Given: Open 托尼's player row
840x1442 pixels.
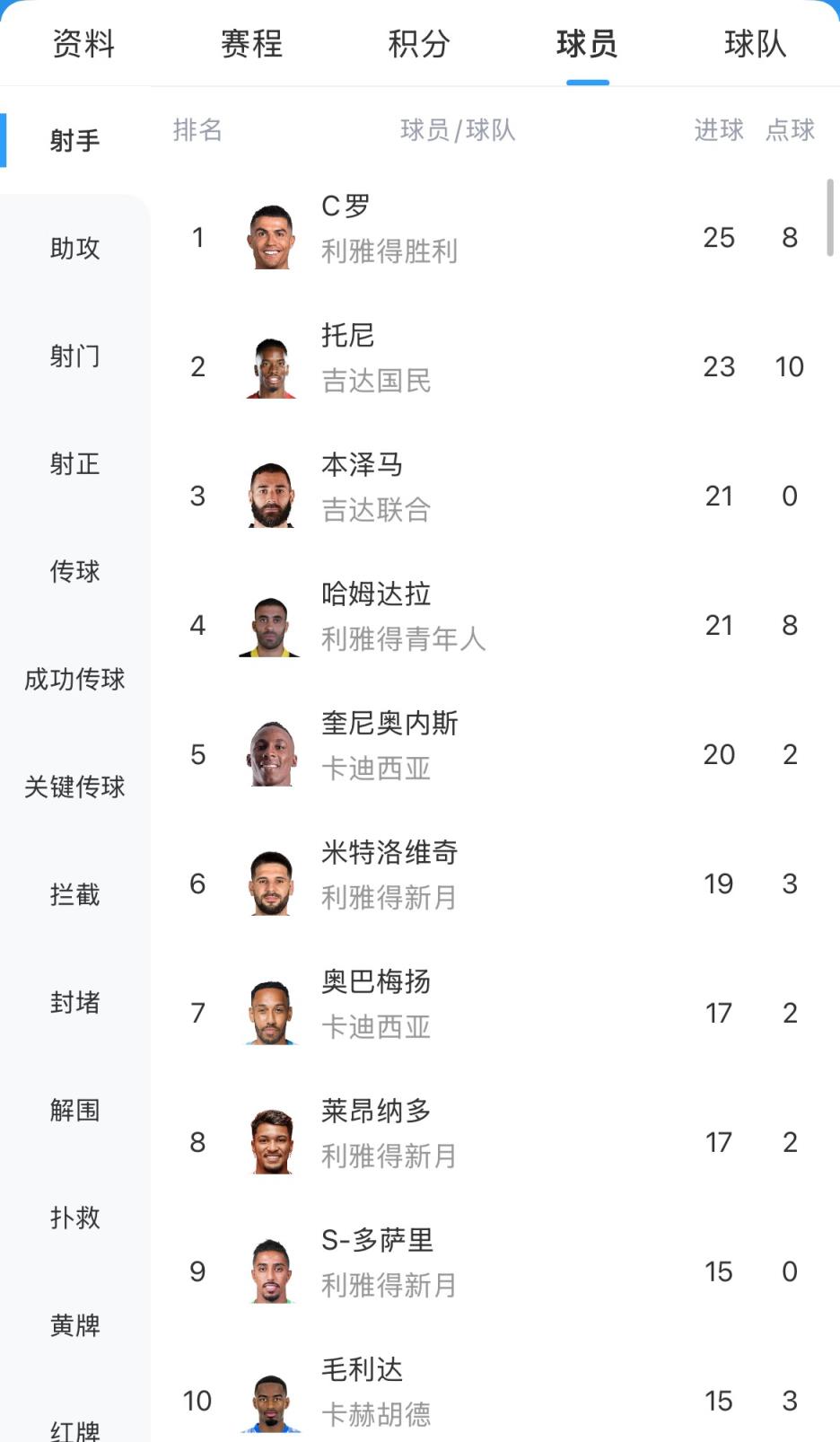Looking at the screenshot, I should [x=495, y=366].
